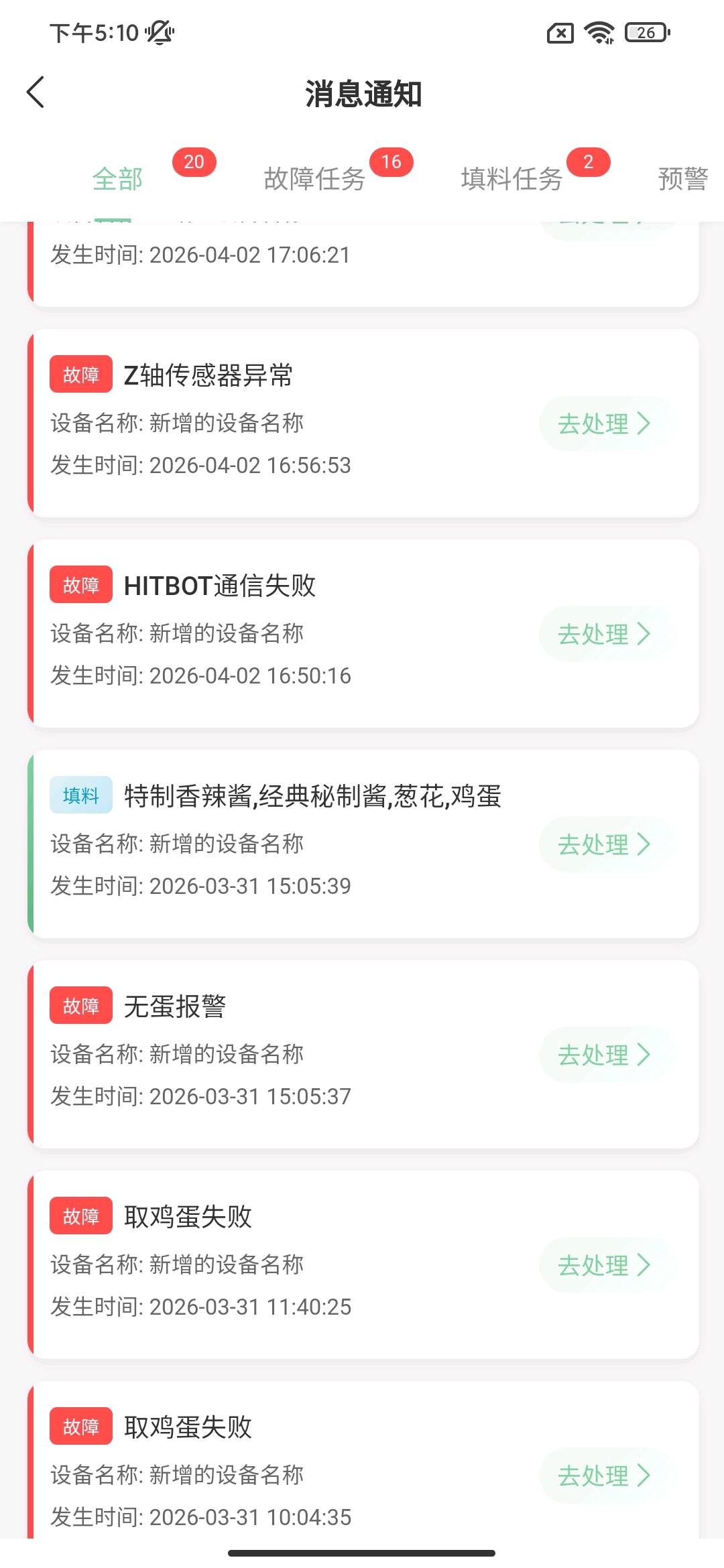724x1568 pixels.
Task: Tap 去处理 for Z轴传感器异常
Action: click(605, 423)
